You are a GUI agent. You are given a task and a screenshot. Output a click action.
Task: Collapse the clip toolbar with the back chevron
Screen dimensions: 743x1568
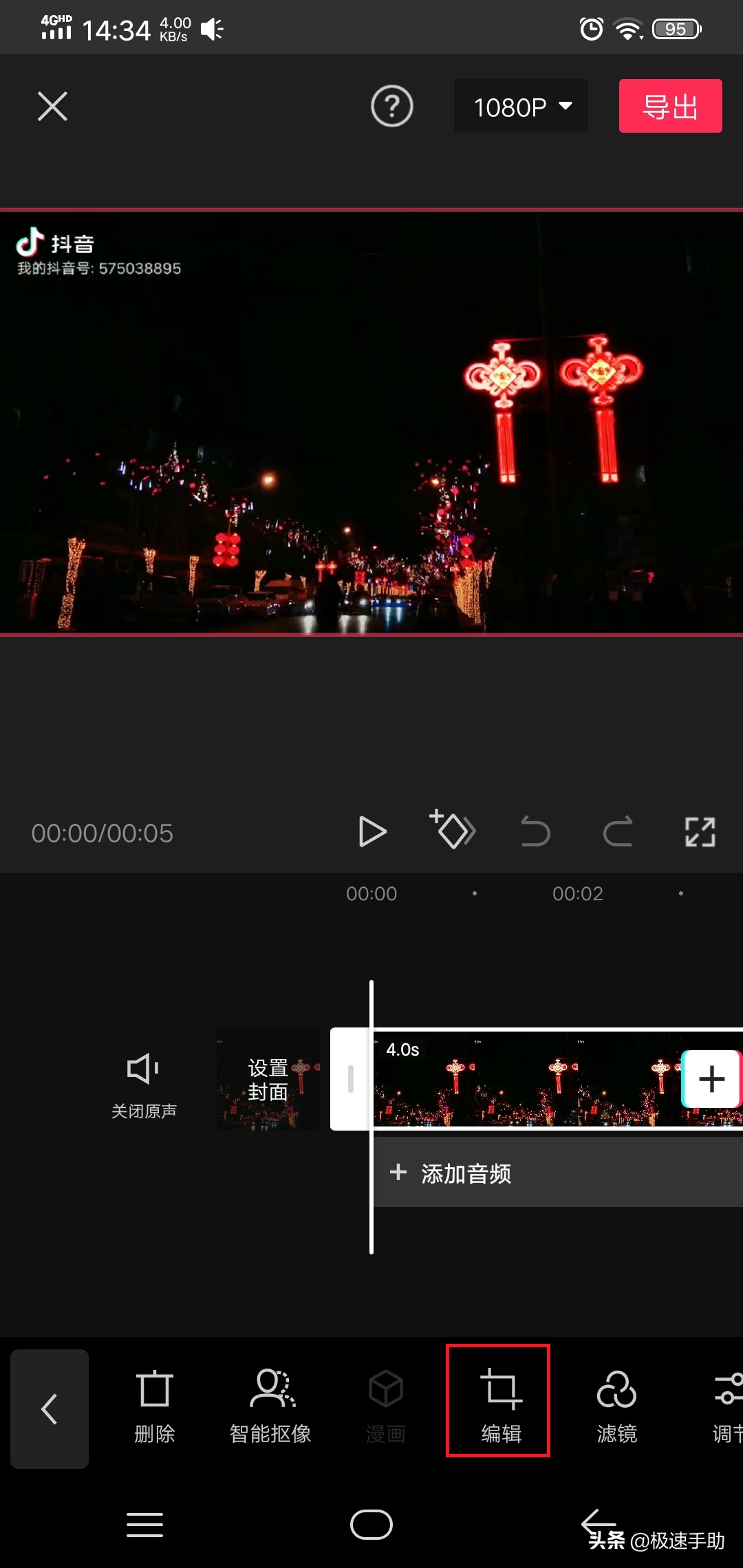tap(49, 1408)
